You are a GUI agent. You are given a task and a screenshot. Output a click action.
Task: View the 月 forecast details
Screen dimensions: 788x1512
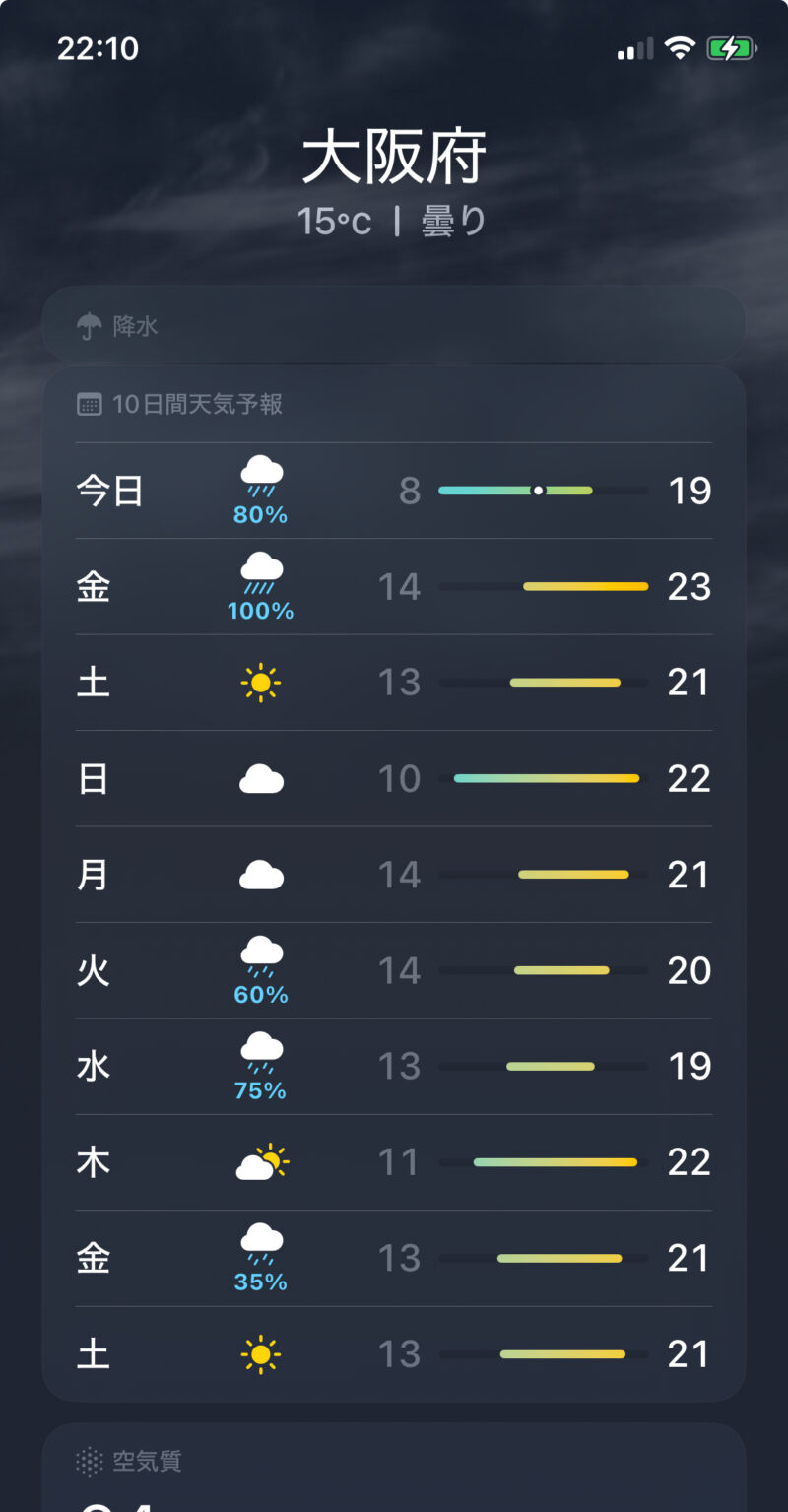pyautogui.click(x=394, y=875)
